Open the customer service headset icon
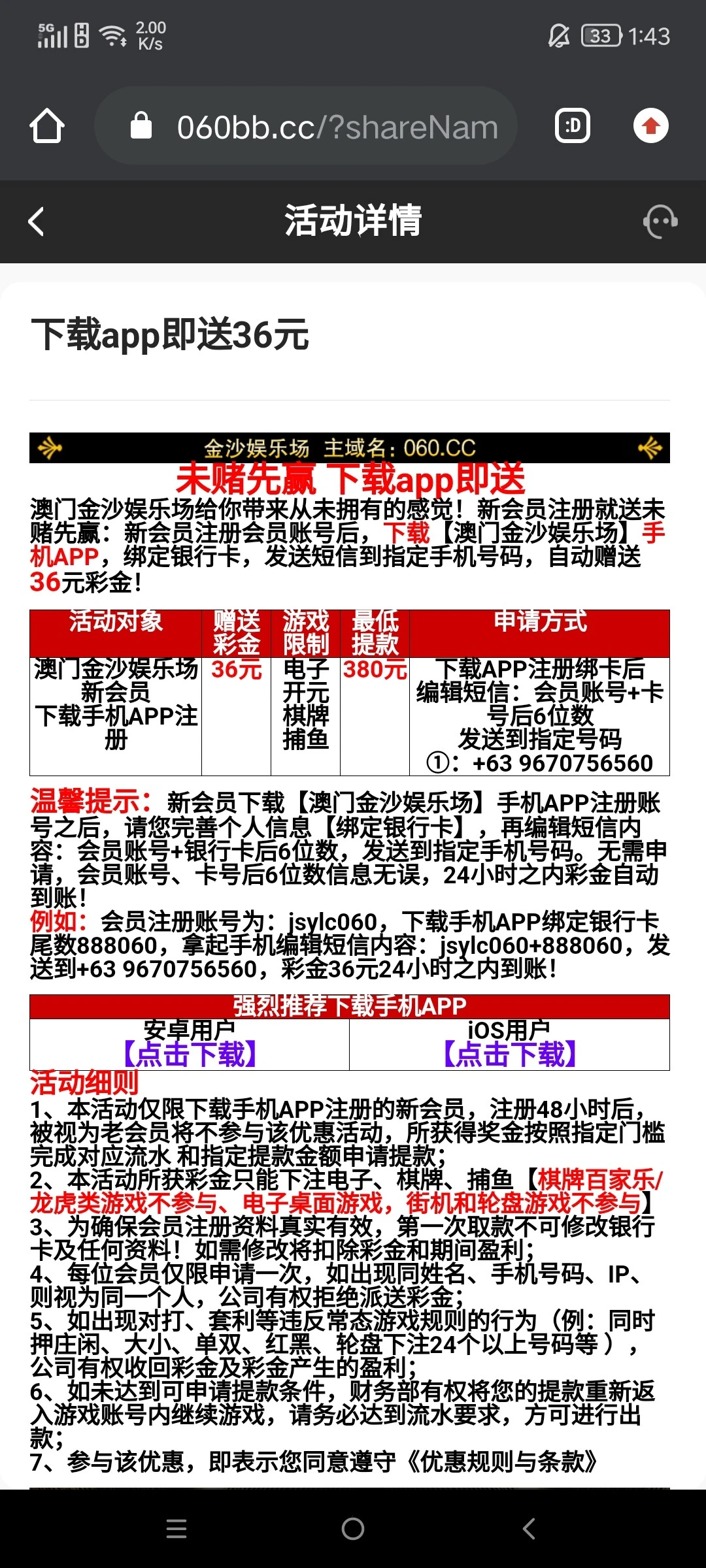Viewport: 706px width, 1568px height. click(660, 221)
